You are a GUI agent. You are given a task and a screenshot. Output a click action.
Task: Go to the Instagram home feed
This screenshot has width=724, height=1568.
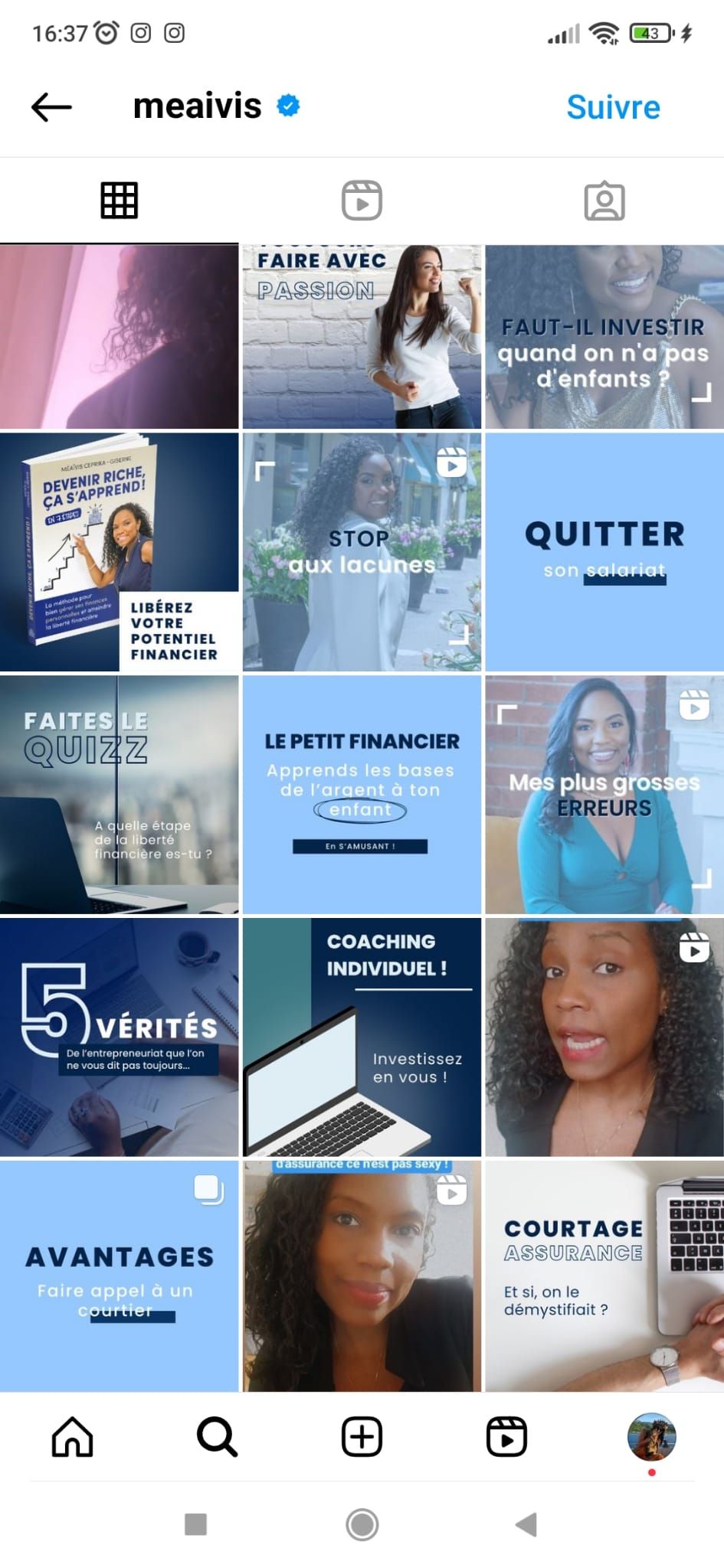(x=72, y=1436)
